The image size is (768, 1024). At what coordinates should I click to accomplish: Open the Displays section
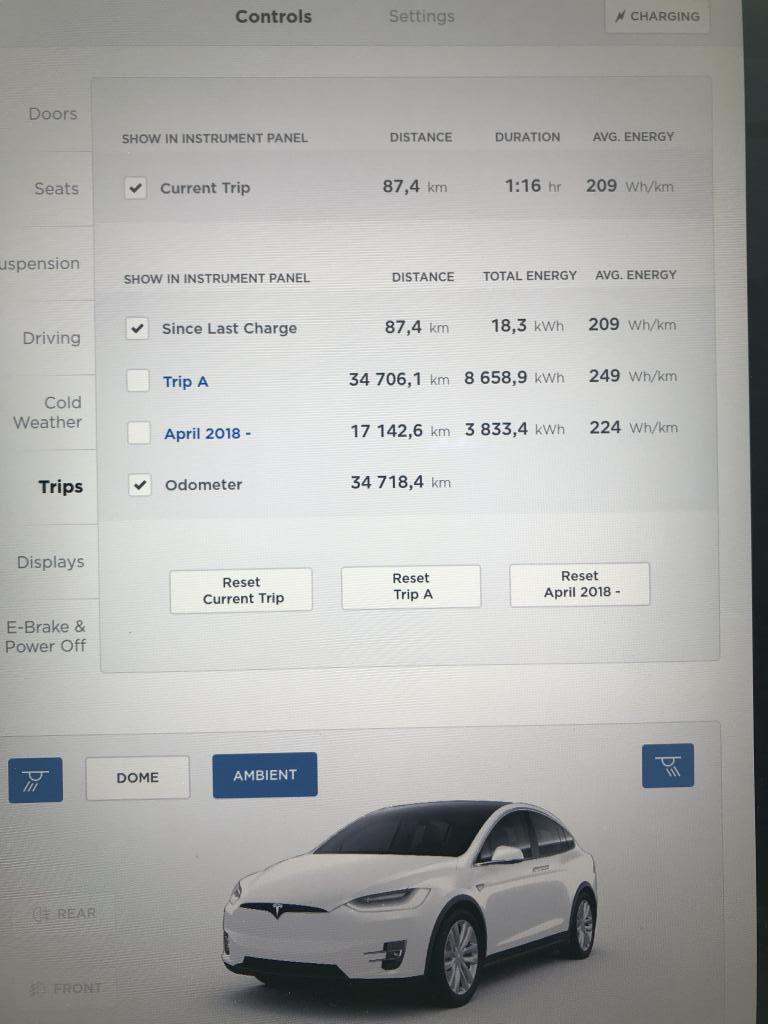tap(50, 562)
